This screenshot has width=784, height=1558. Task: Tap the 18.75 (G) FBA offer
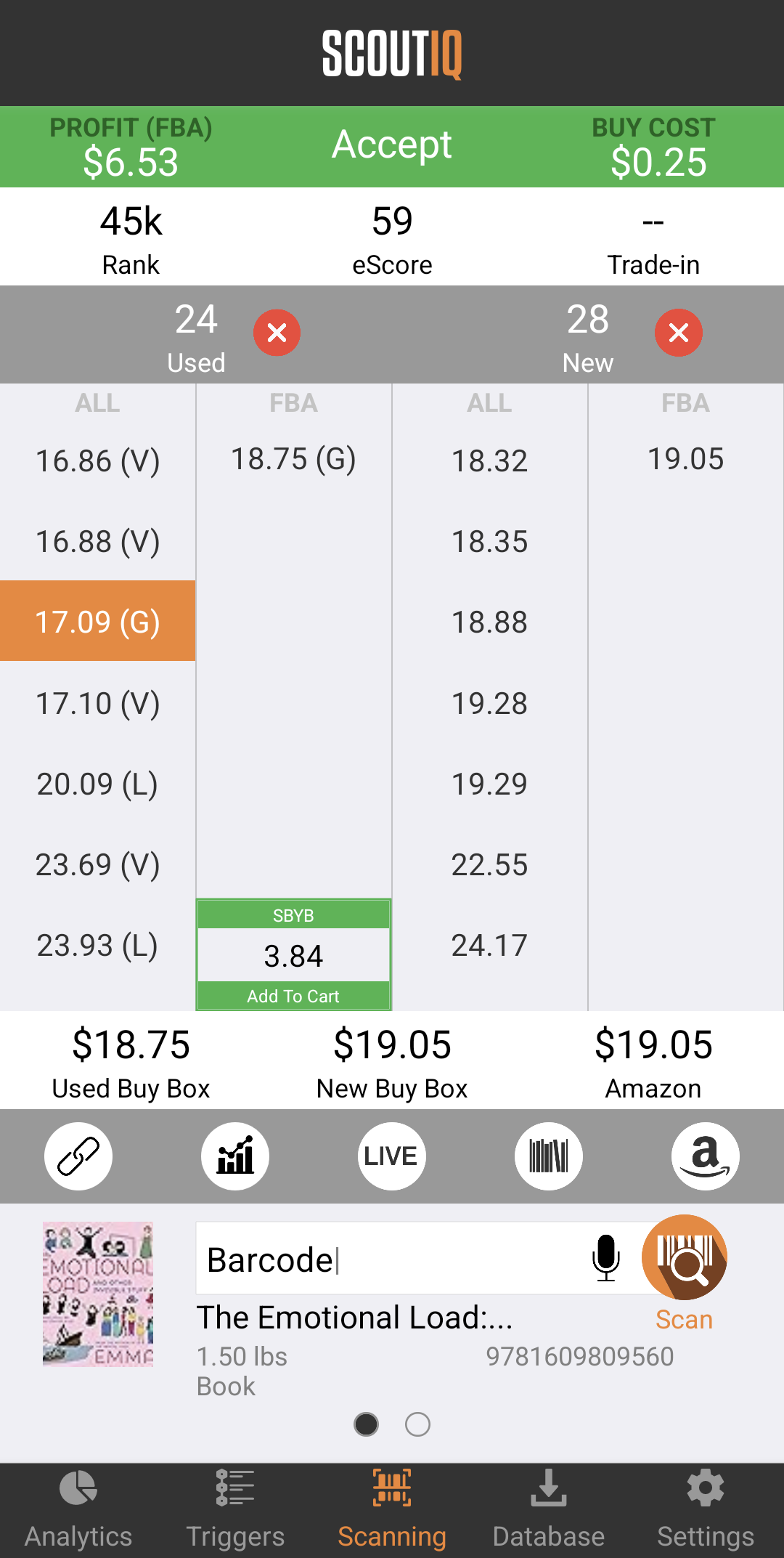pyautogui.click(x=293, y=458)
